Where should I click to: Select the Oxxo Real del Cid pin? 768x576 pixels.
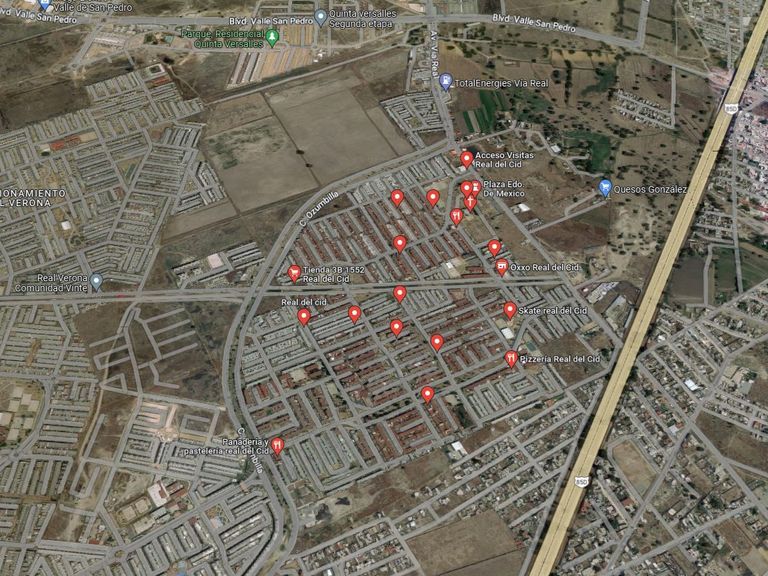click(x=501, y=267)
